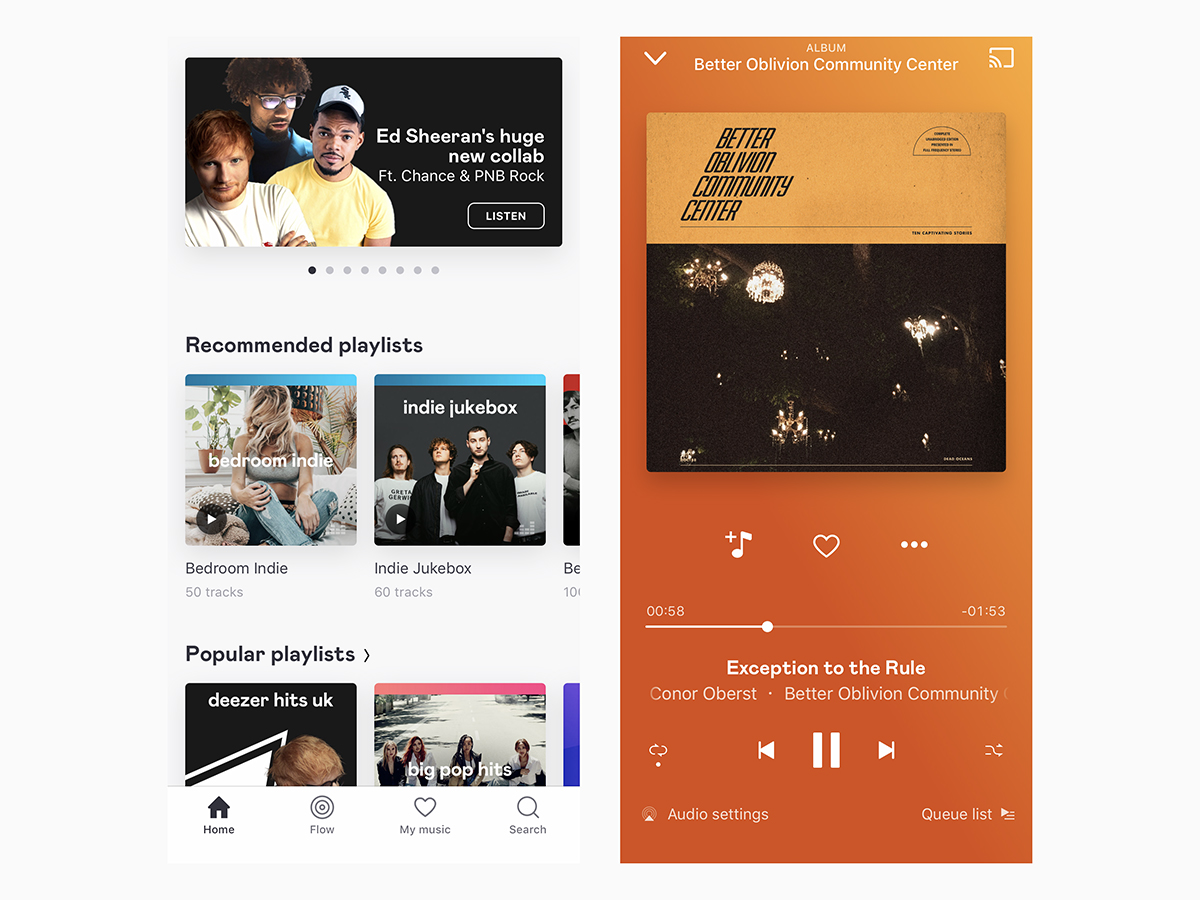Switch to the My music tab
This screenshot has width=1200, height=900.
click(x=425, y=816)
